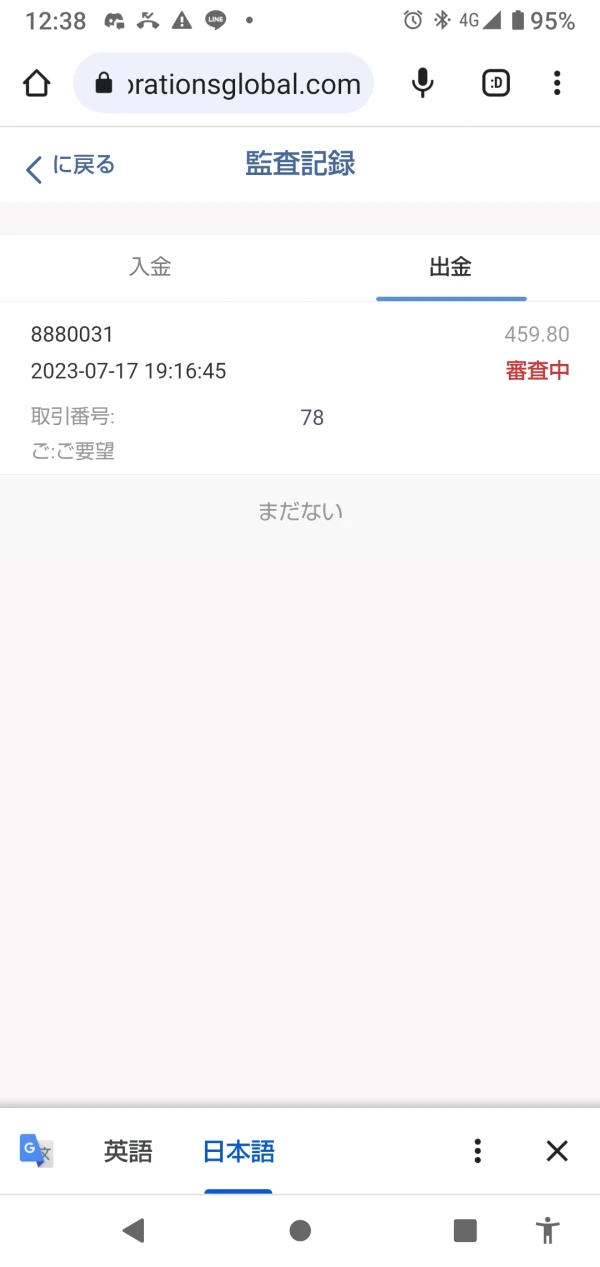600x1267 pixels.
Task: Open the tab switcher
Action: coord(495,83)
